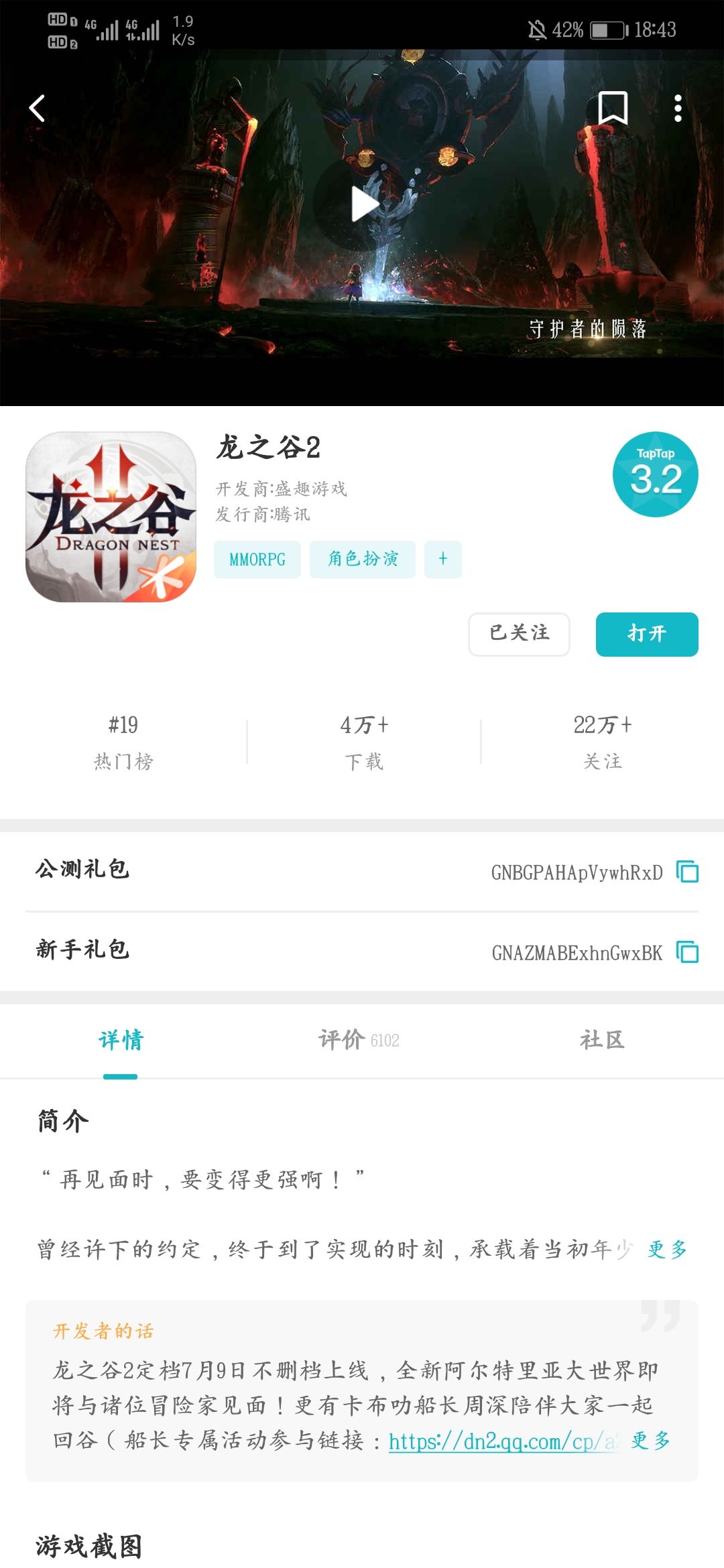
Task: Open the dn2.qq.com activity link
Action: (503, 1441)
